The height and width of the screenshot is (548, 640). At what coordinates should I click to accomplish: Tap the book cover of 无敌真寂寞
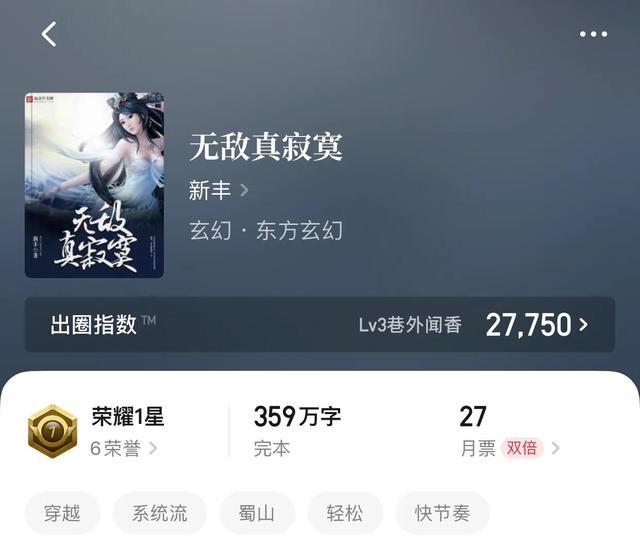94,185
